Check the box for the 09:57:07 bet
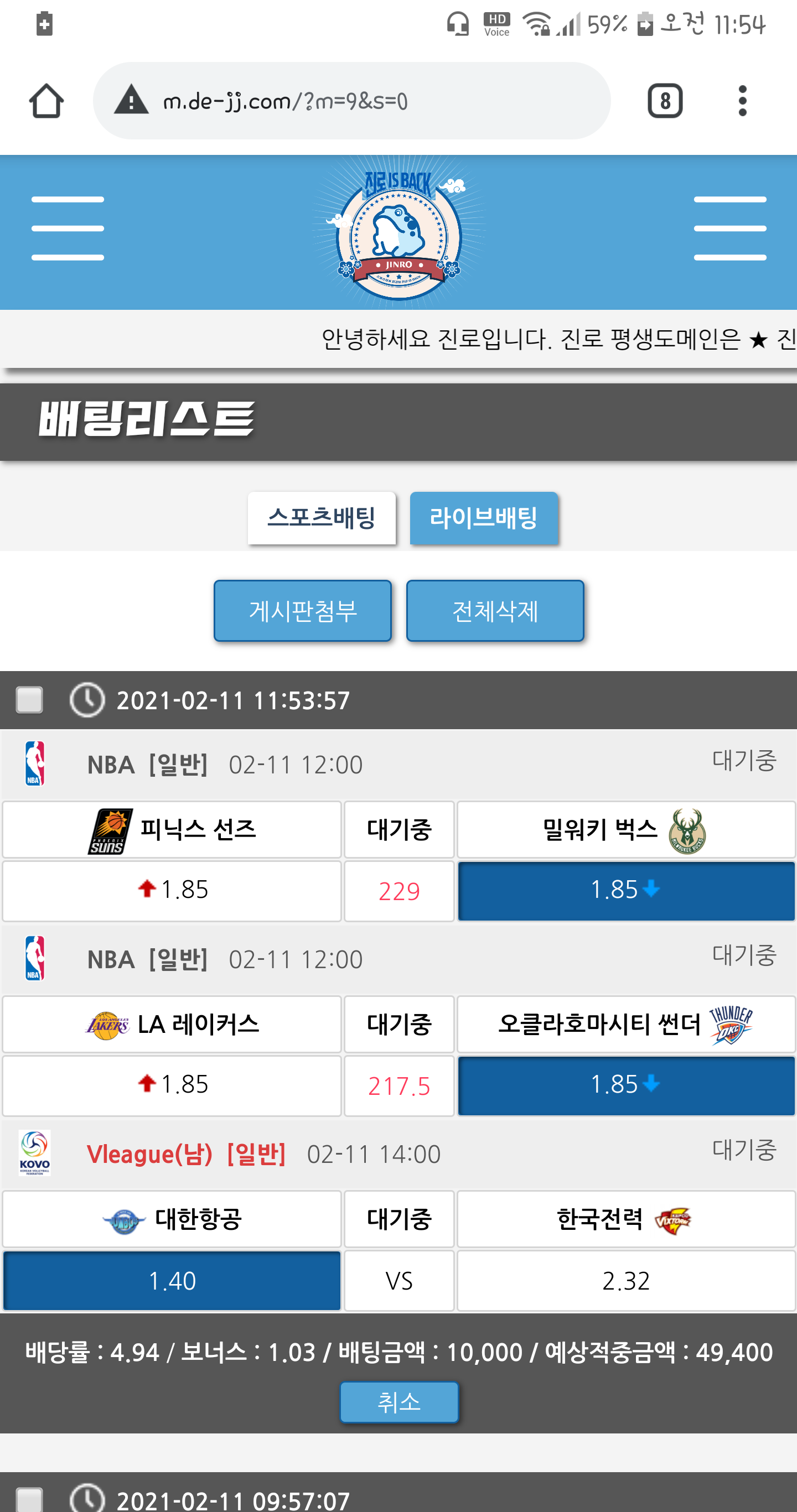 [29, 1499]
